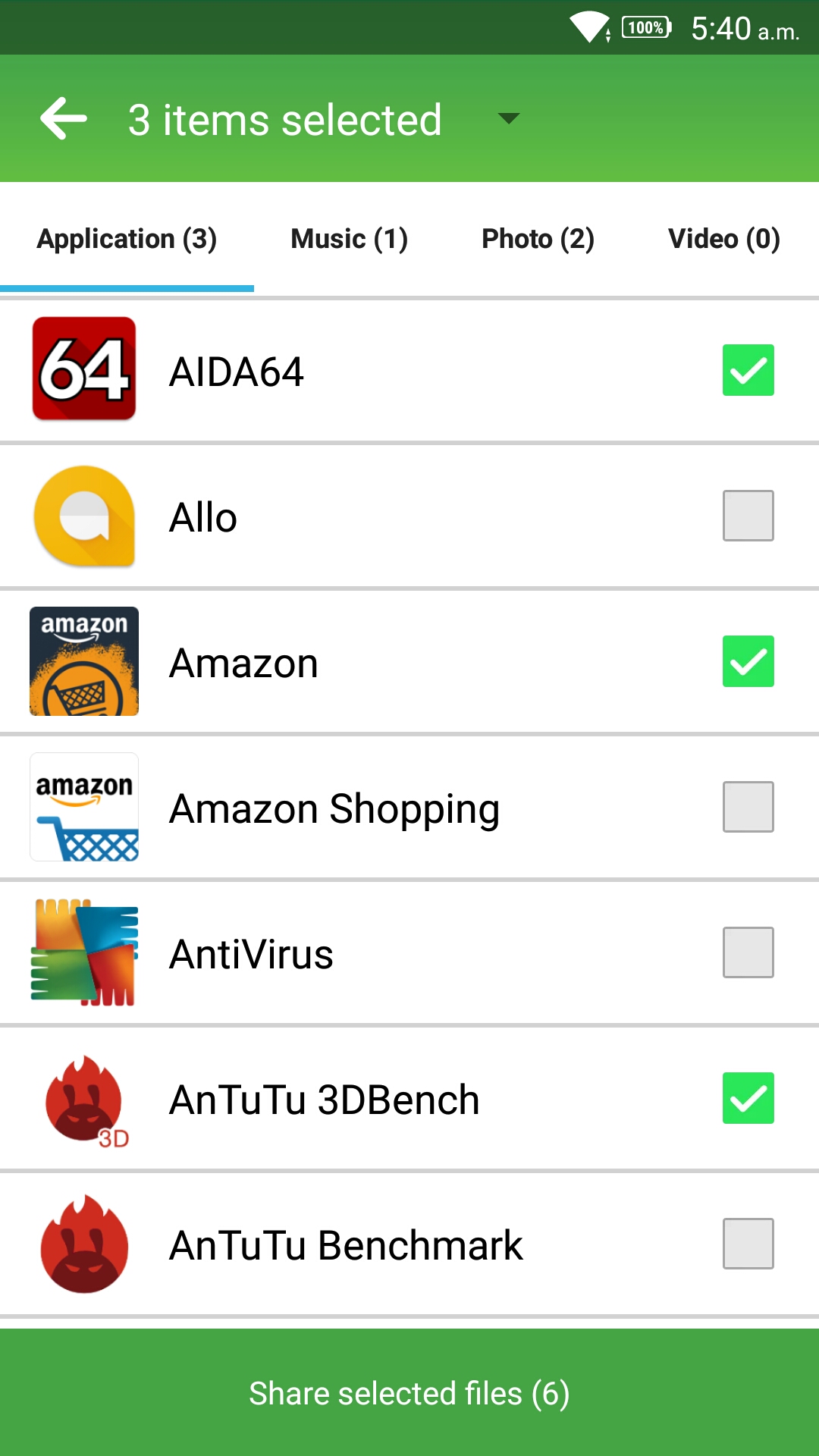The width and height of the screenshot is (819, 1456).
Task: Open the selection dropdown next to '3 items selected'
Action: (507, 119)
